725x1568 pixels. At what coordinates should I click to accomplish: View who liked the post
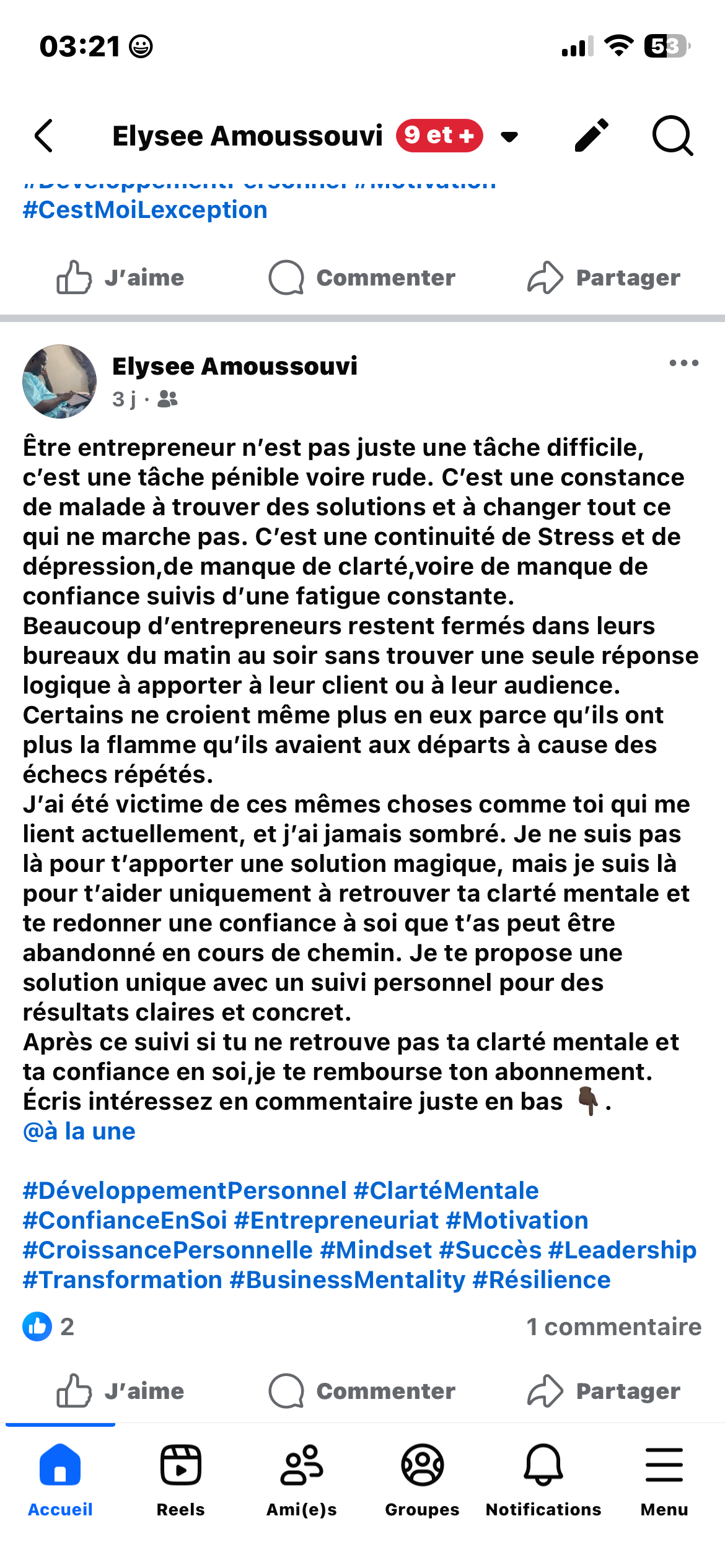pyautogui.click(x=48, y=1326)
